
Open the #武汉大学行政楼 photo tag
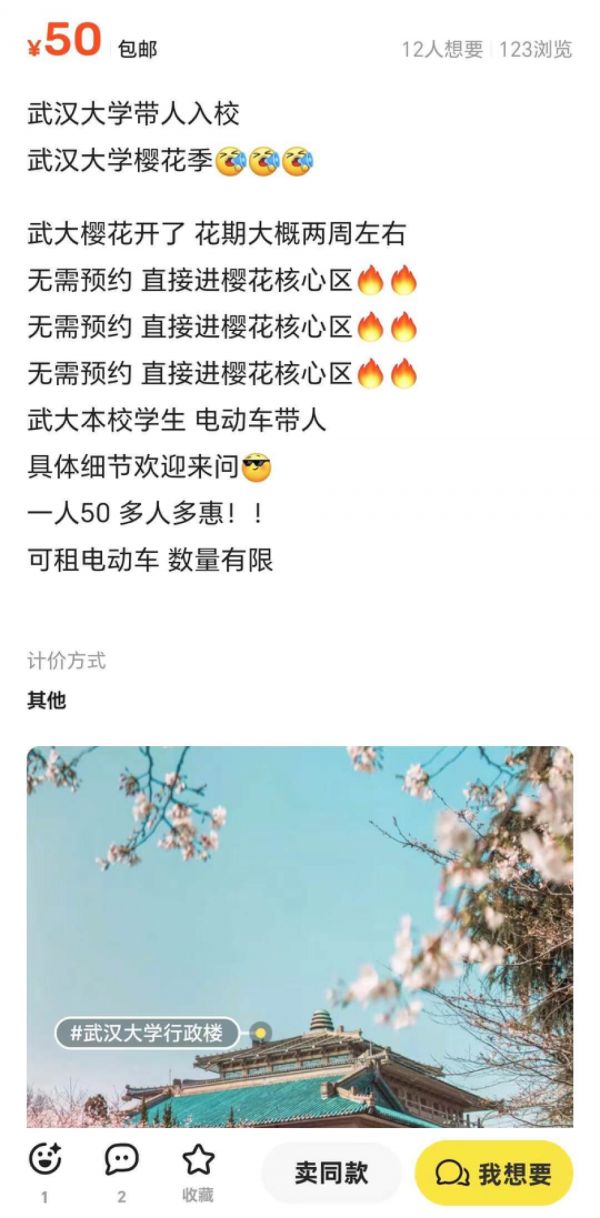(147, 1033)
